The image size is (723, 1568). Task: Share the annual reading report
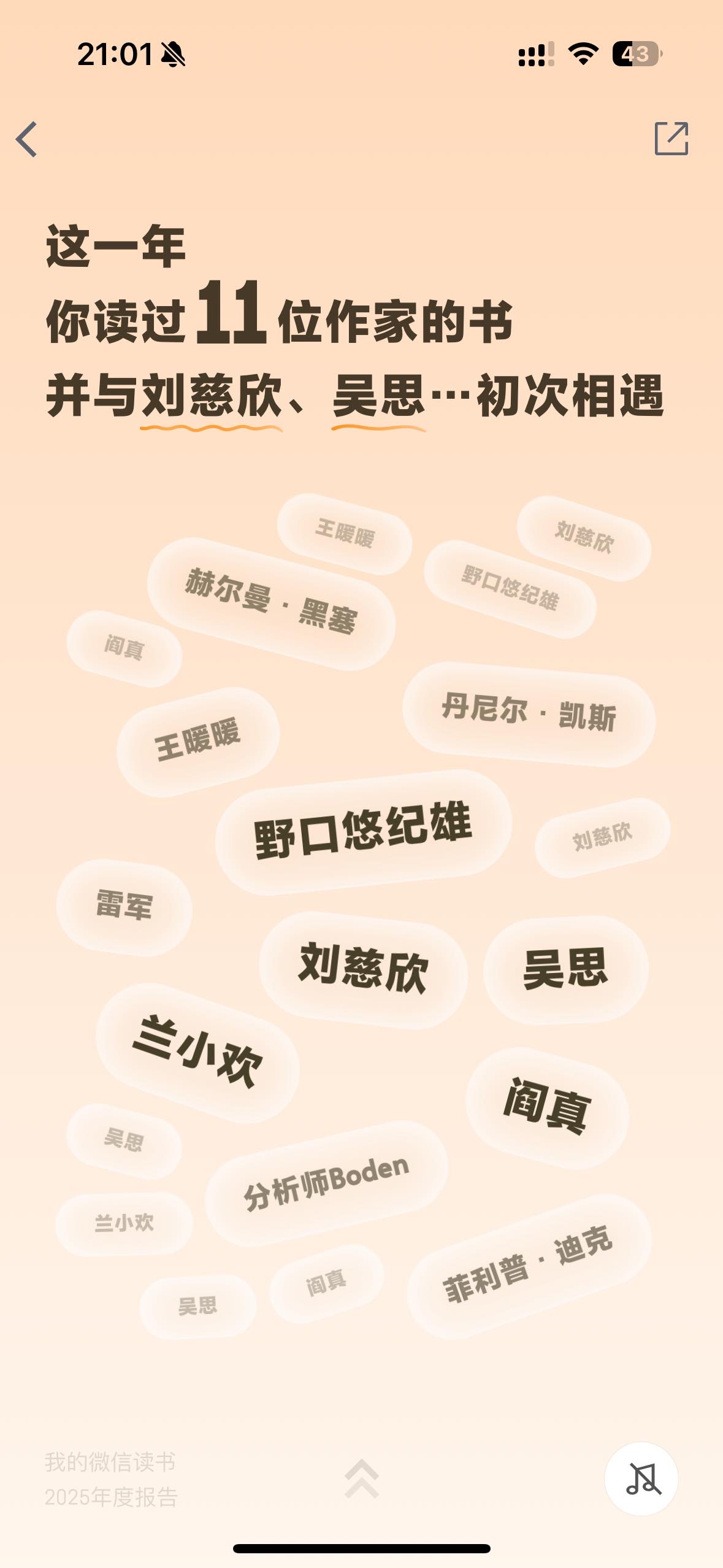click(x=671, y=139)
